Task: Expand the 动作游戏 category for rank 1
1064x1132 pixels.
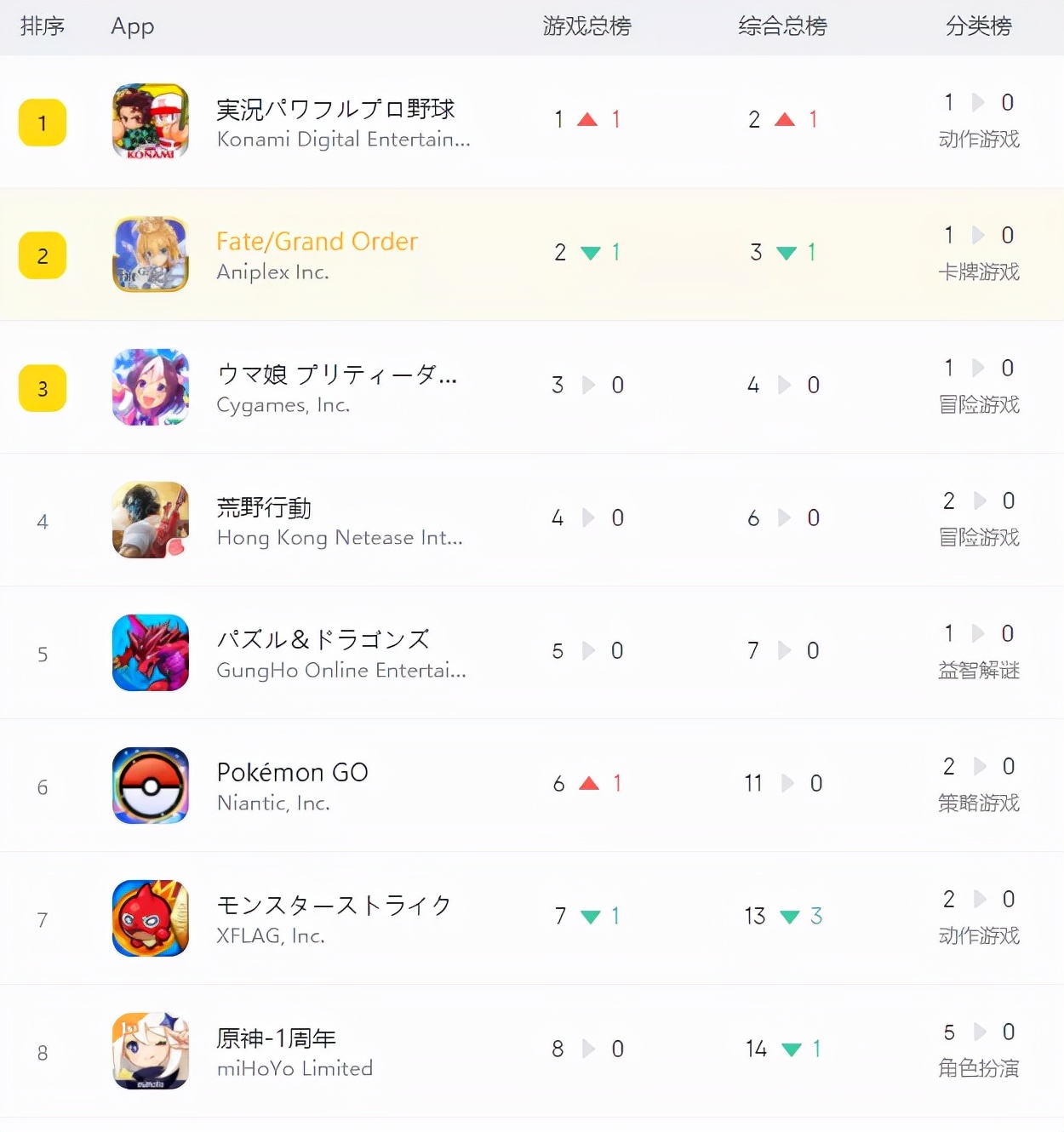Action: (x=979, y=140)
